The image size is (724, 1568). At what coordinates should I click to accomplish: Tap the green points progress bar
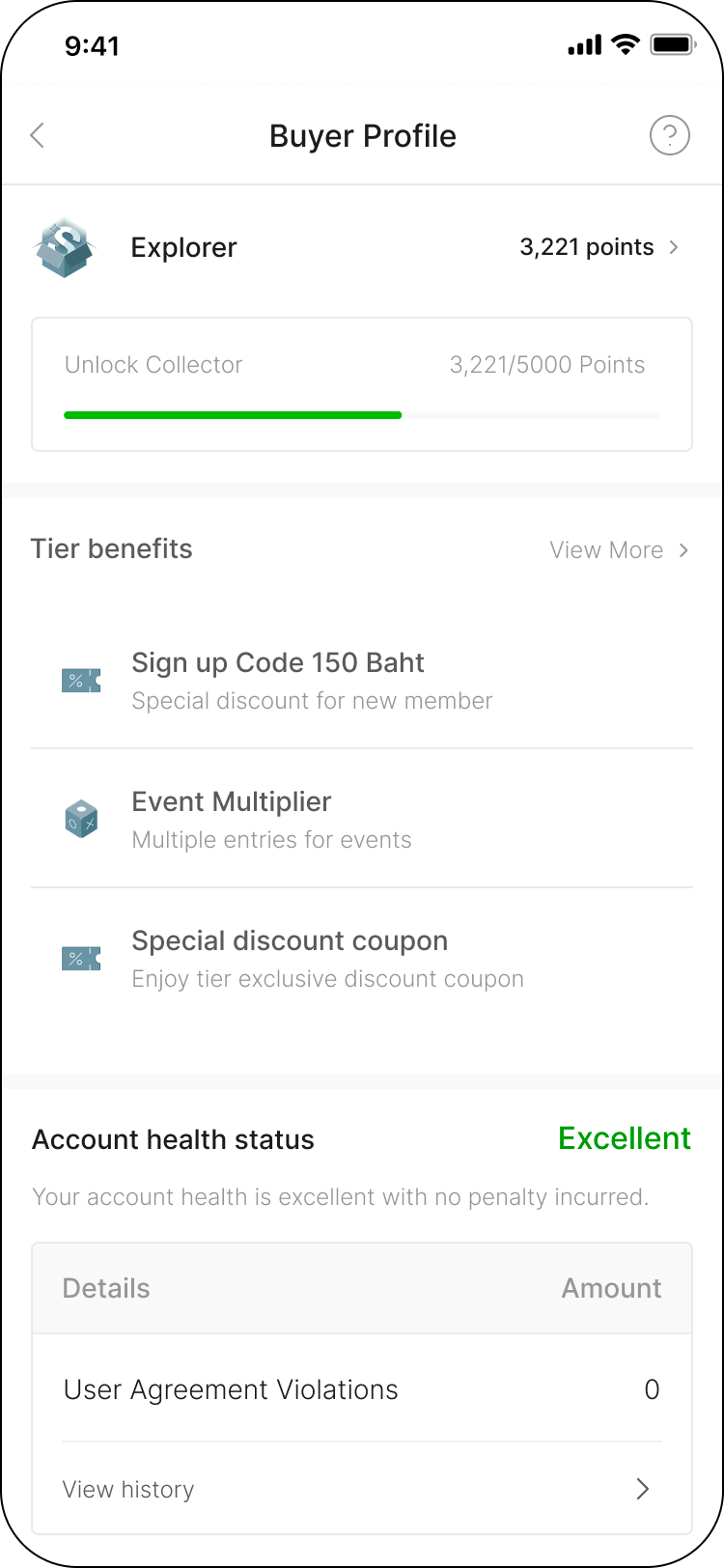pyautogui.click(x=232, y=414)
